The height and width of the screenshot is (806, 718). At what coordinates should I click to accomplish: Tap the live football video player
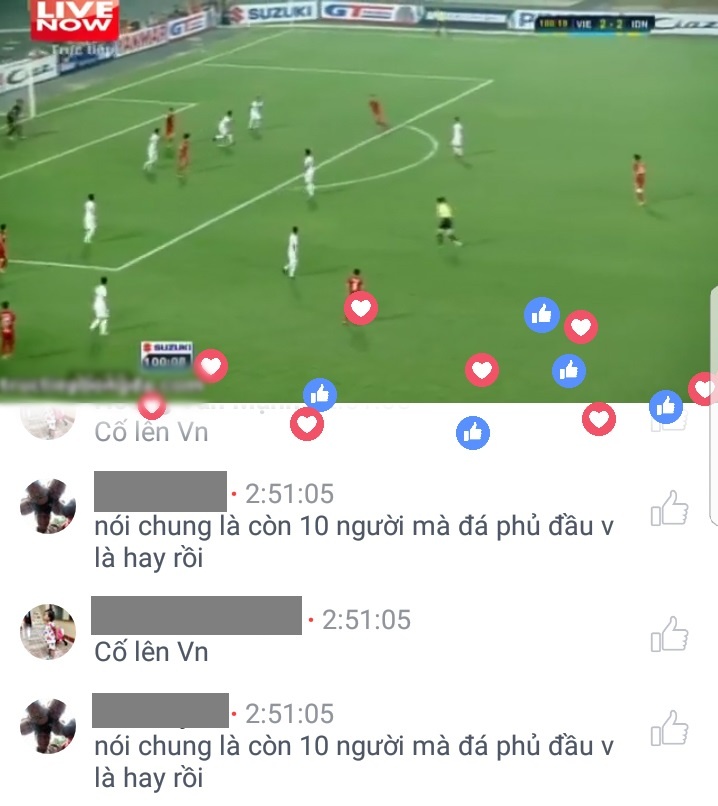[x=358, y=200]
